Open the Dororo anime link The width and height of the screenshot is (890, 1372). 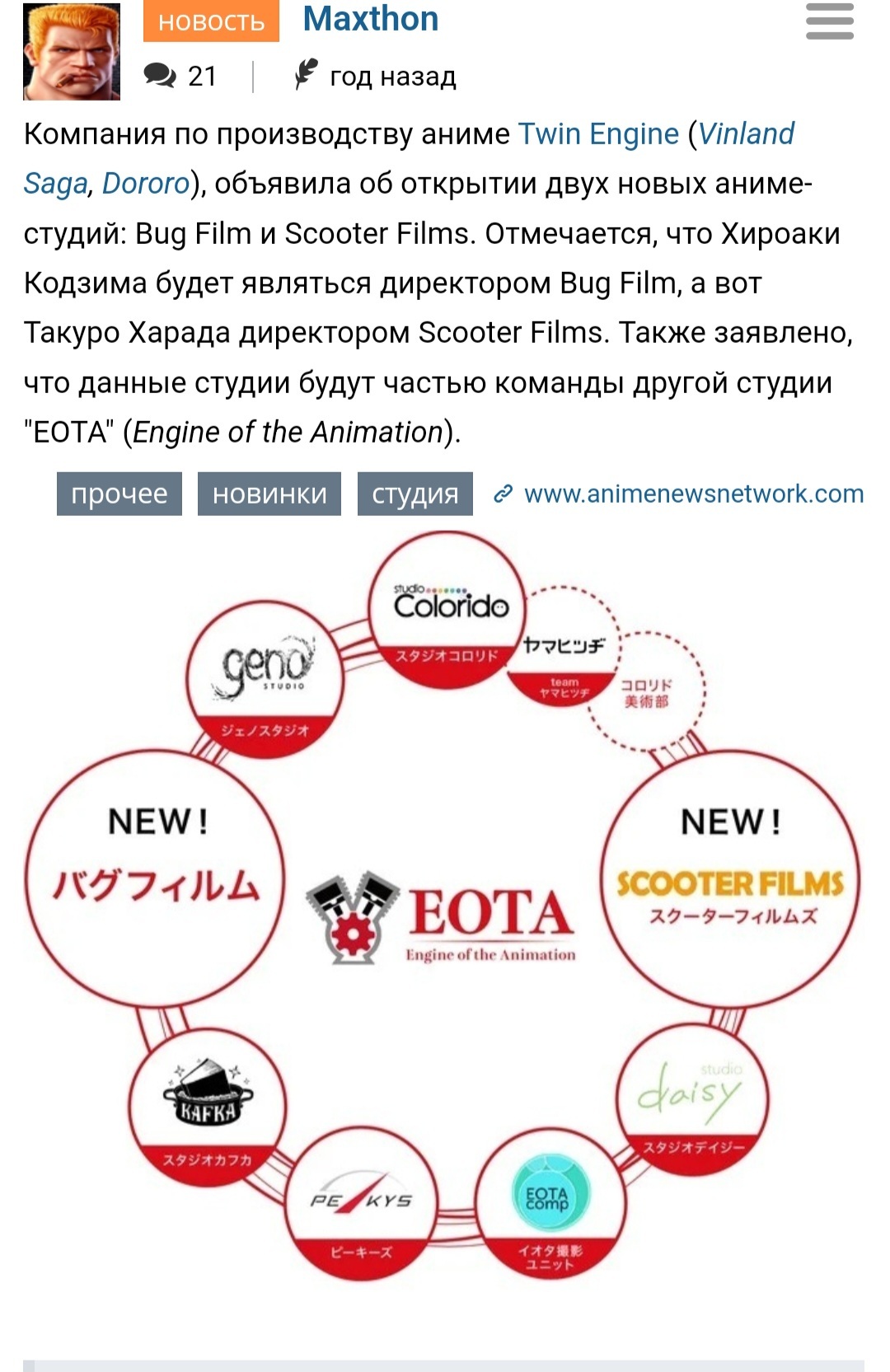click(146, 183)
